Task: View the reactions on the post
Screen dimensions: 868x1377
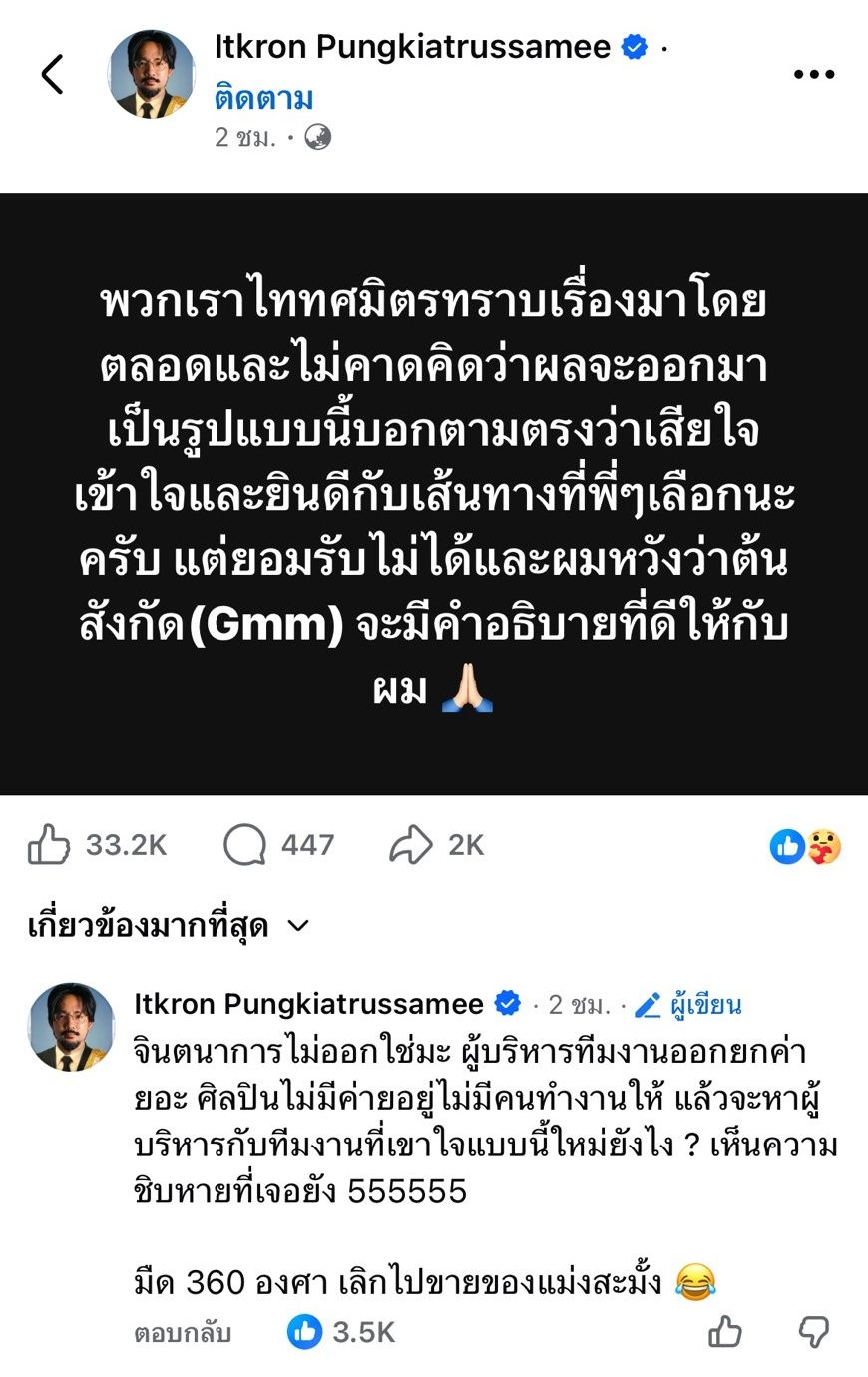Action: (805, 847)
